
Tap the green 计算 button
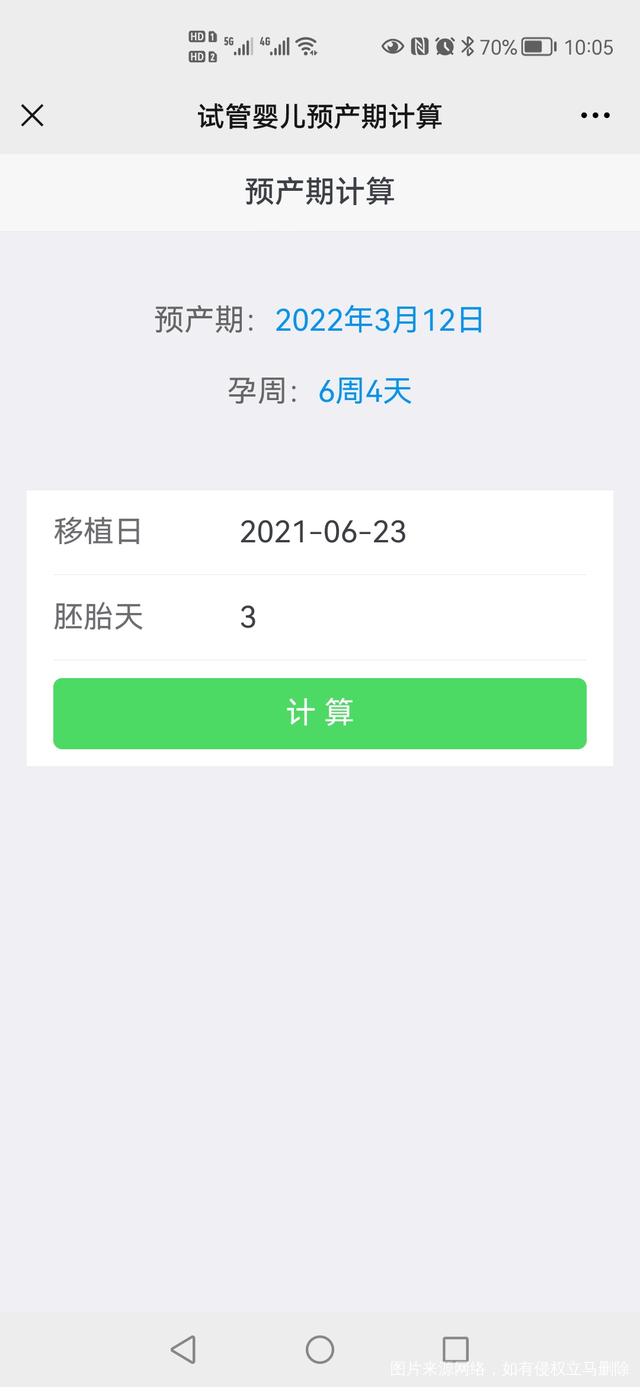coord(320,713)
